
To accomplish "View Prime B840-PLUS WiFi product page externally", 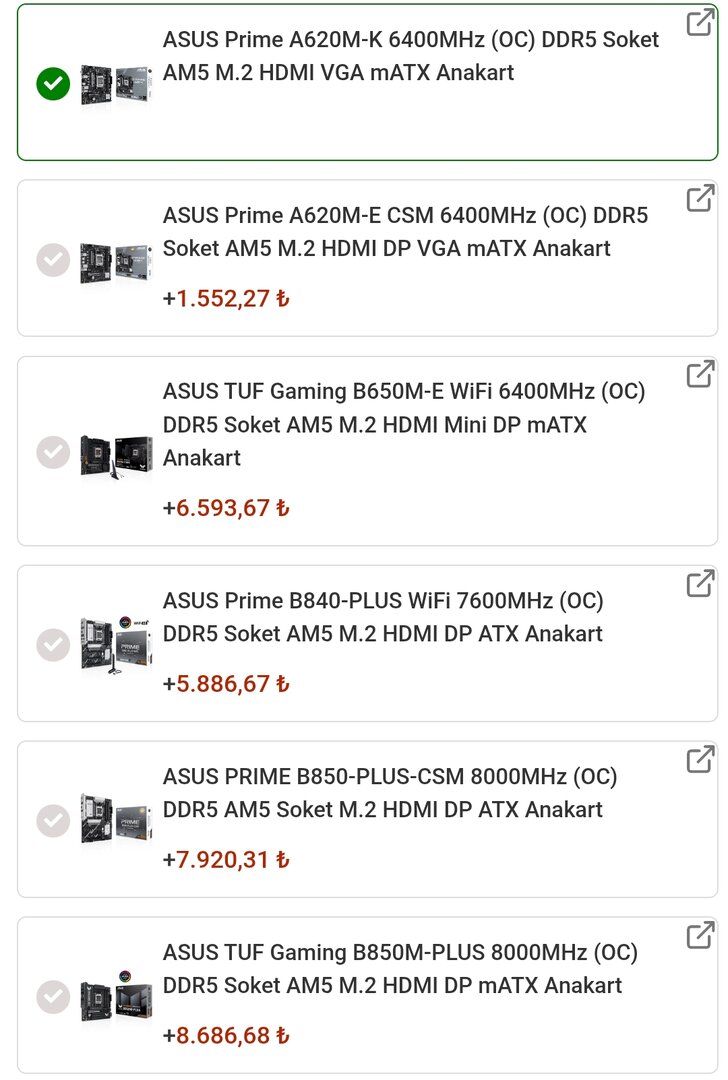I will tap(700, 583).
